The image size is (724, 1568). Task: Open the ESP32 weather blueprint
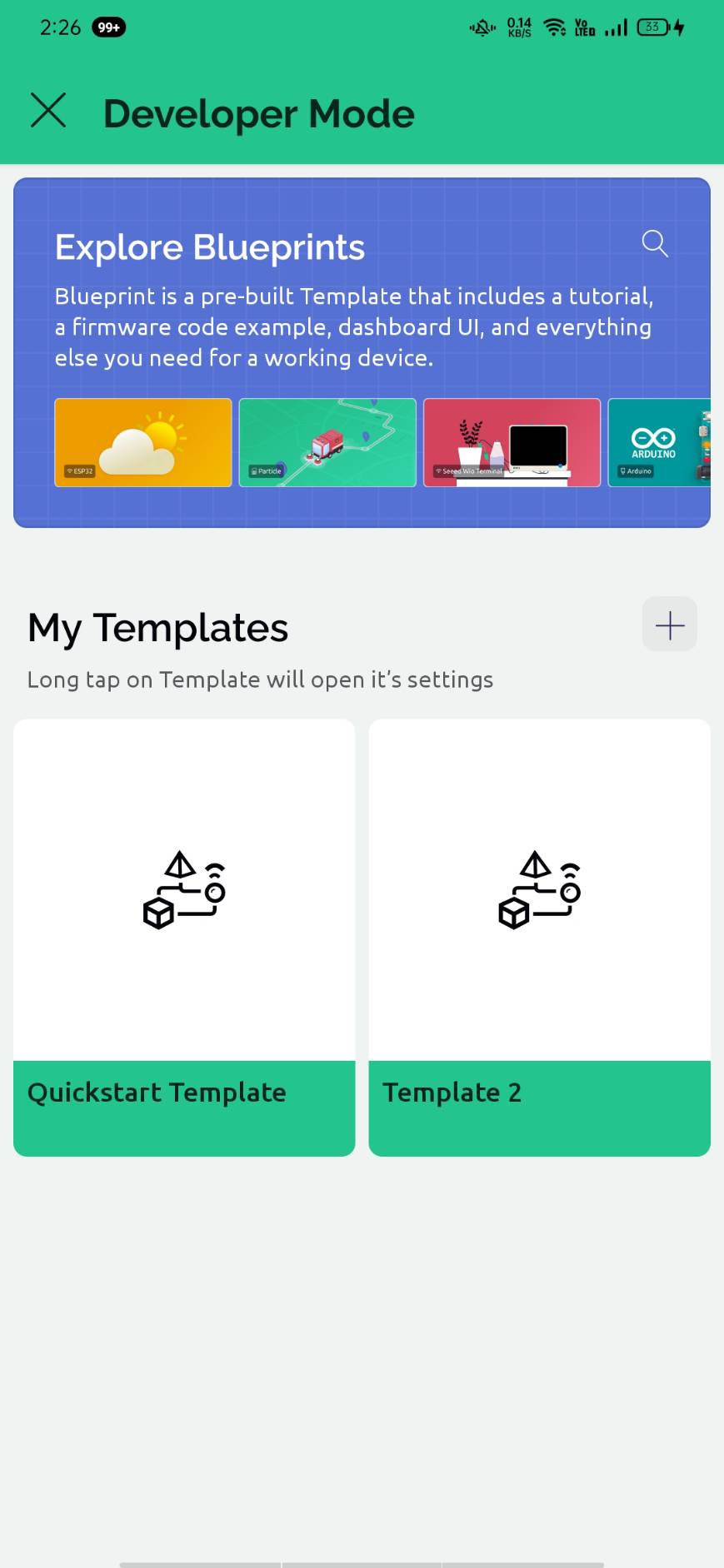tap(143, 442)
